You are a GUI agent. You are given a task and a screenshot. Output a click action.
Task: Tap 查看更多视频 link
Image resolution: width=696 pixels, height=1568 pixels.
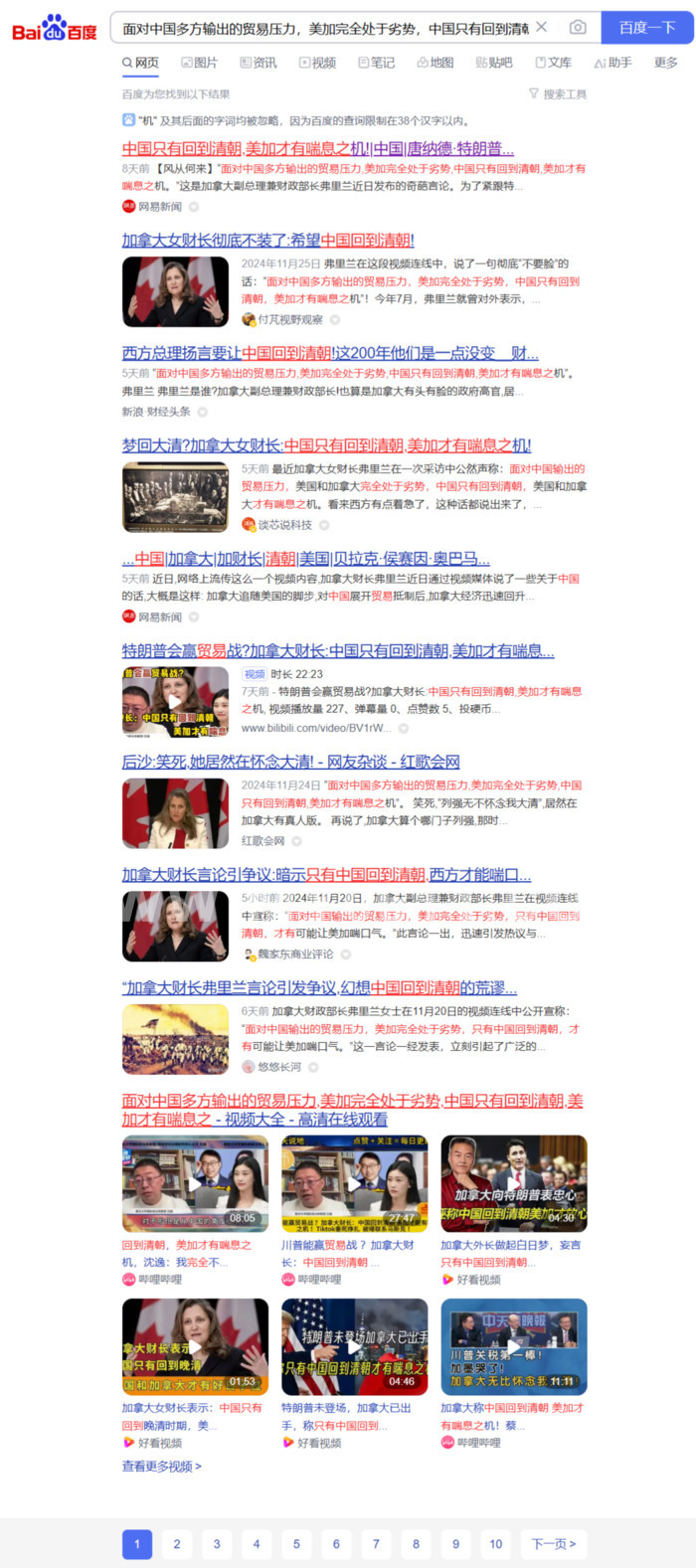click(161, 1466)
